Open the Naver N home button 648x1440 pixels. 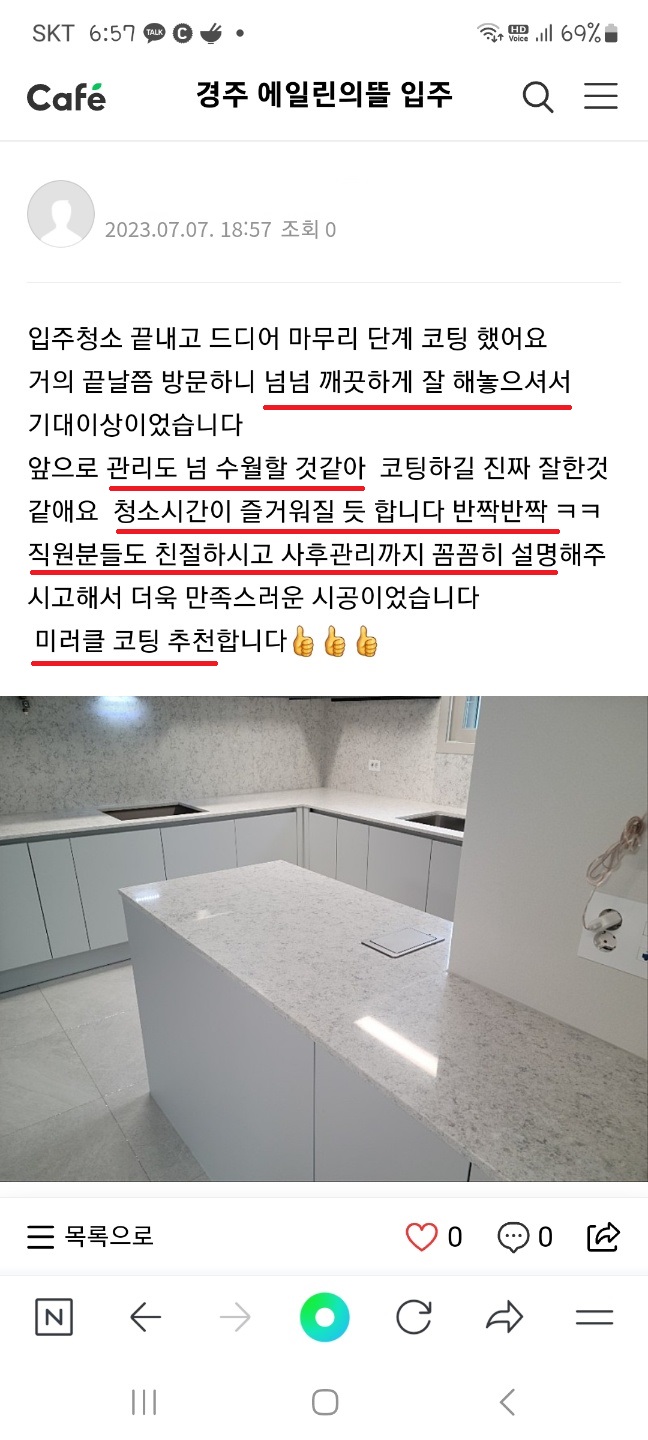(x=54, y=1317)
